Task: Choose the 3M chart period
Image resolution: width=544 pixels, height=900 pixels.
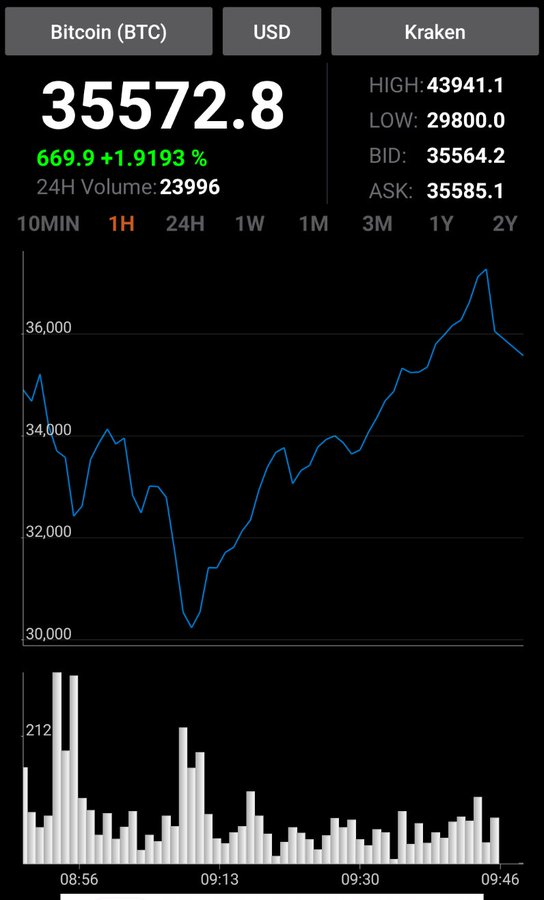Action: 377,224
